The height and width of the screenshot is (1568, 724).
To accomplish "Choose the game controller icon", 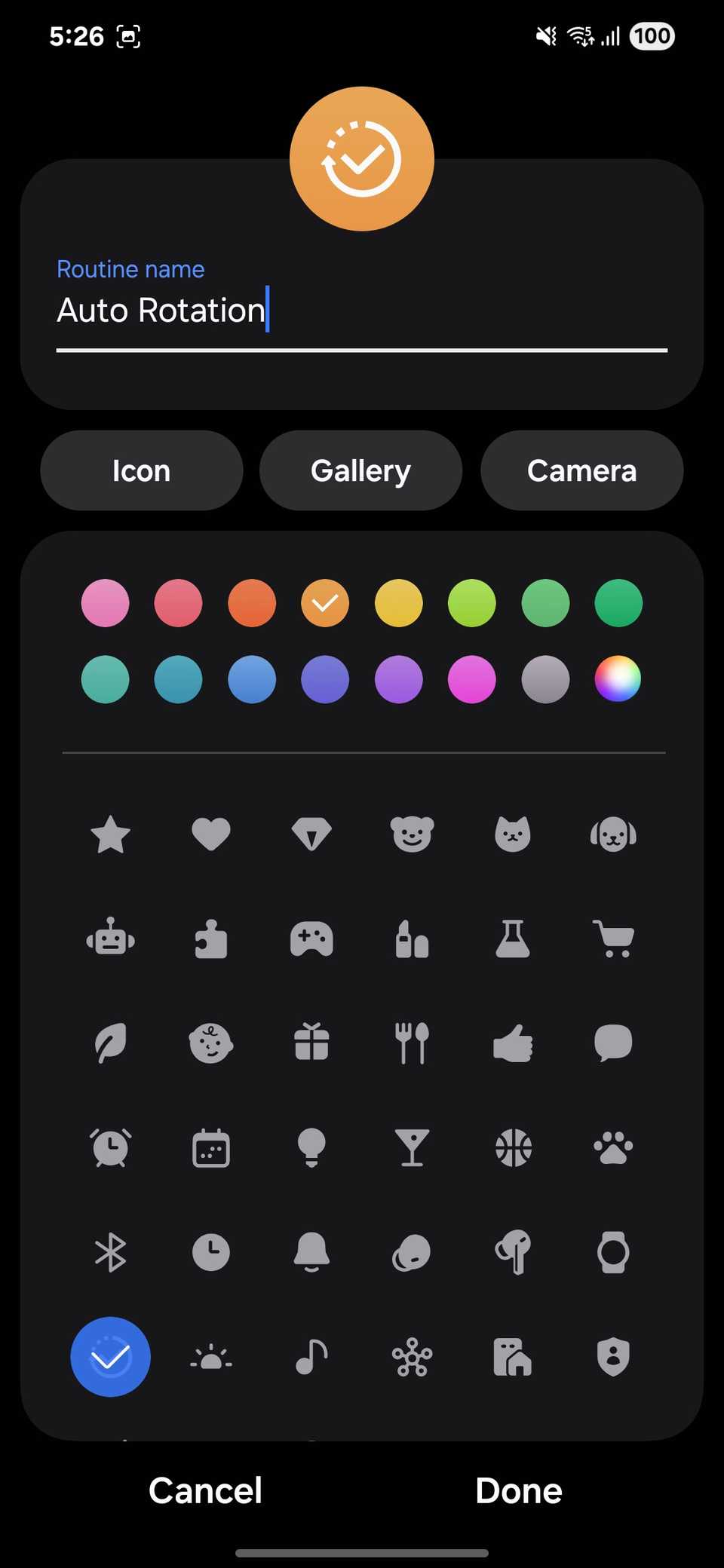I will pos(311,937).
